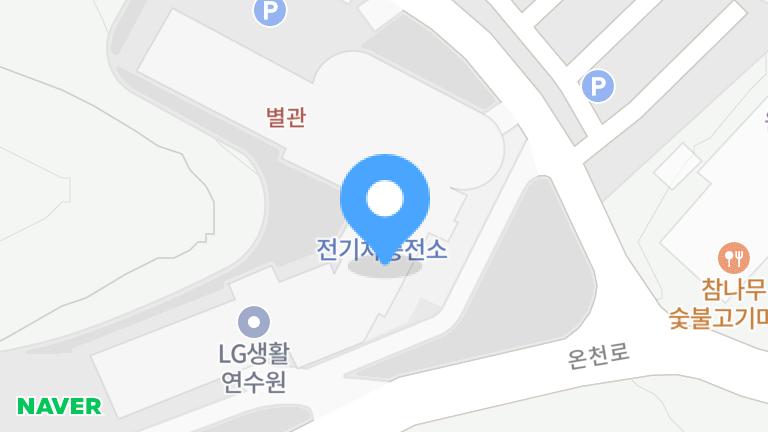This screenshot has height=432, width=768.
Task: Select the parking icon beside the road
Action: click(597, 88)
